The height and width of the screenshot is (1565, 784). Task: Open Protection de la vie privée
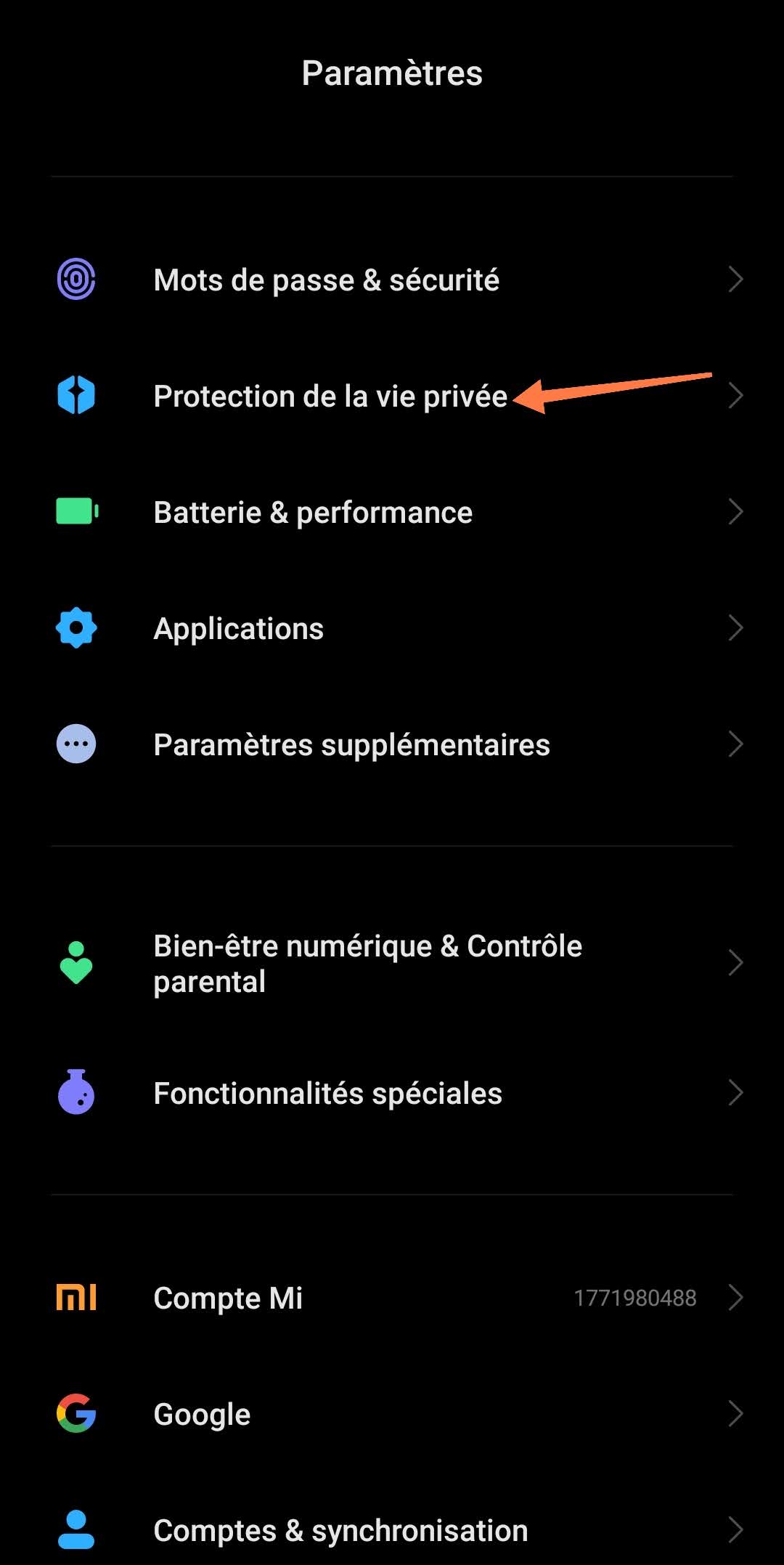click(392, 396)
